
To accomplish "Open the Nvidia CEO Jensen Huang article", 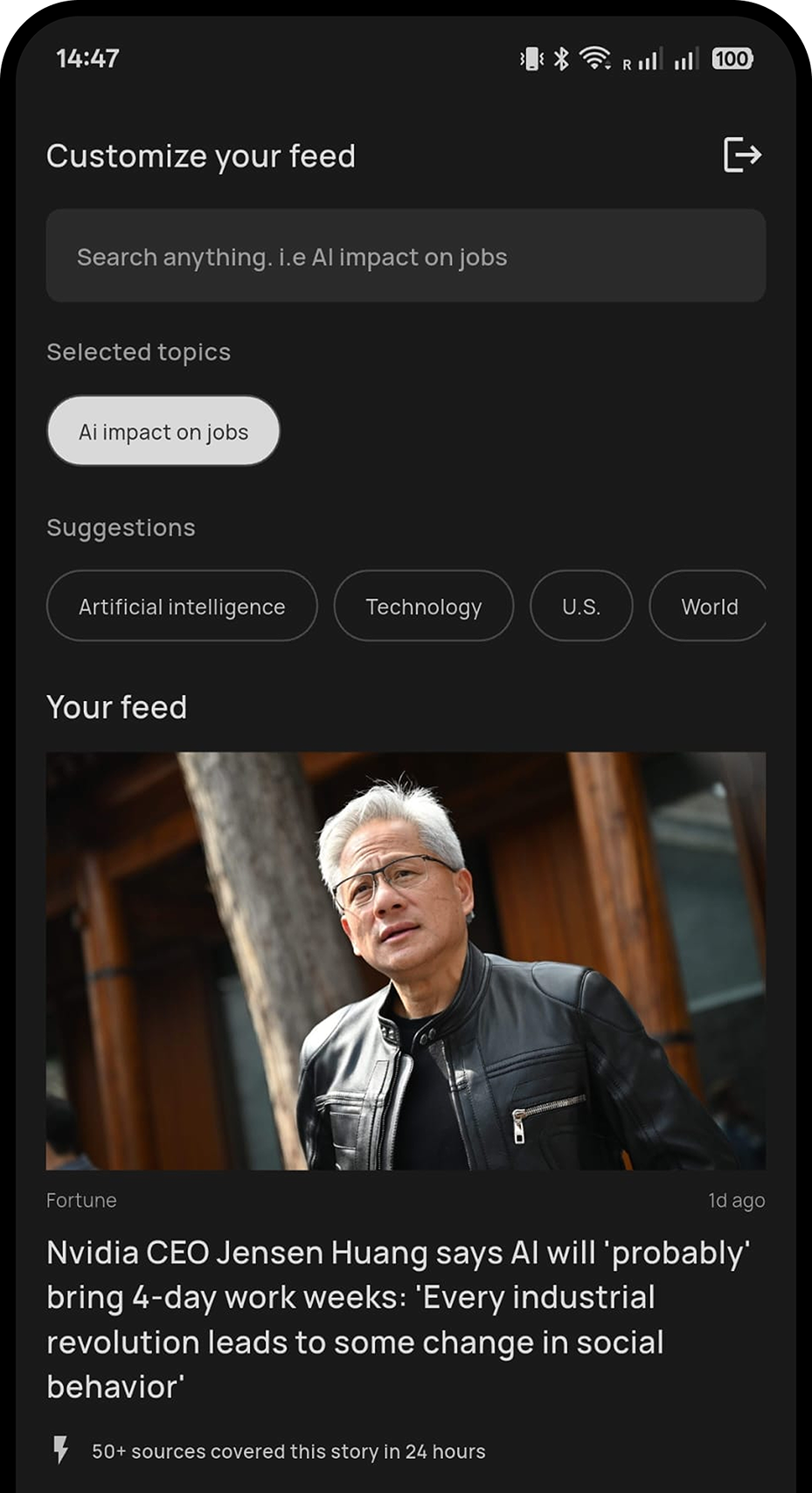I will [398, 1318].
